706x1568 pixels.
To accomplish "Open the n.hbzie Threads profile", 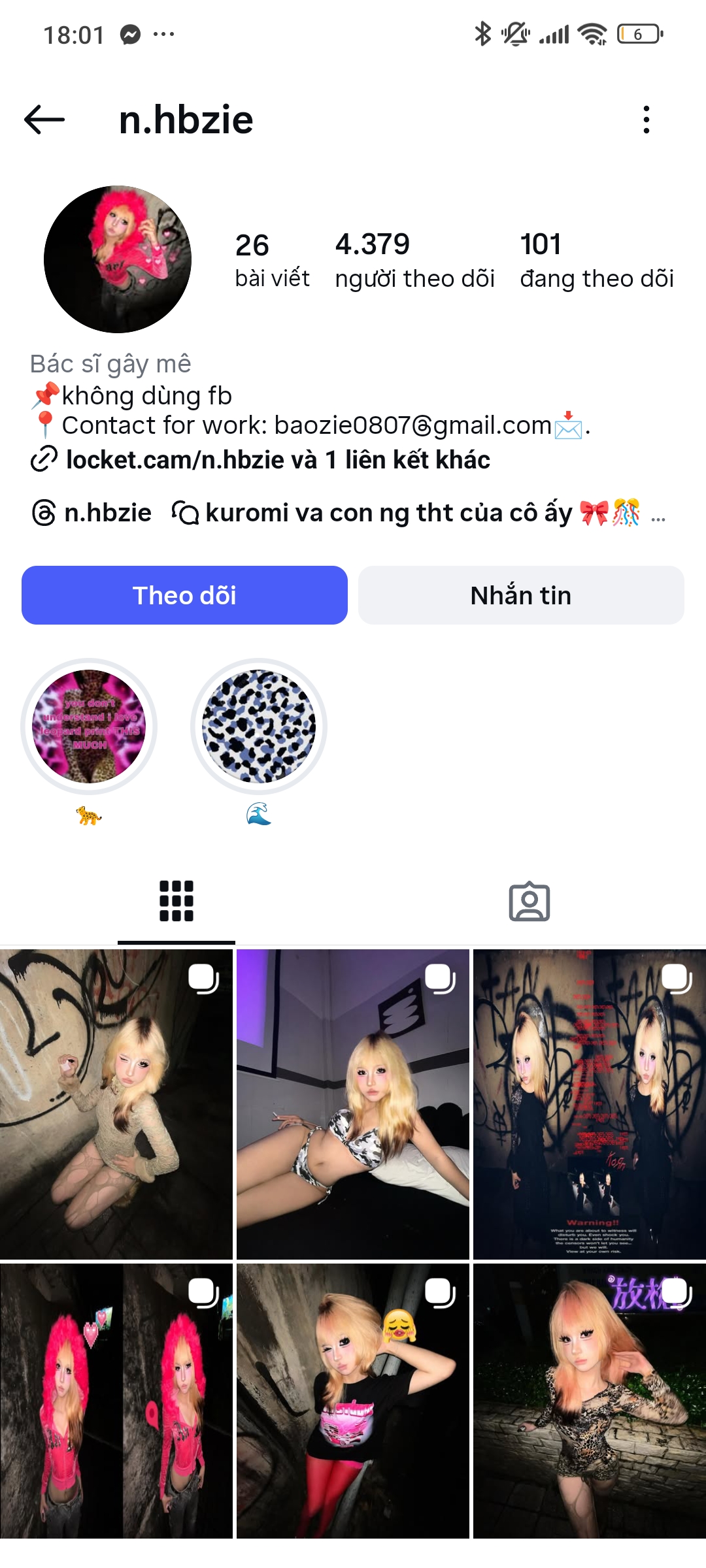I will 93,513.
